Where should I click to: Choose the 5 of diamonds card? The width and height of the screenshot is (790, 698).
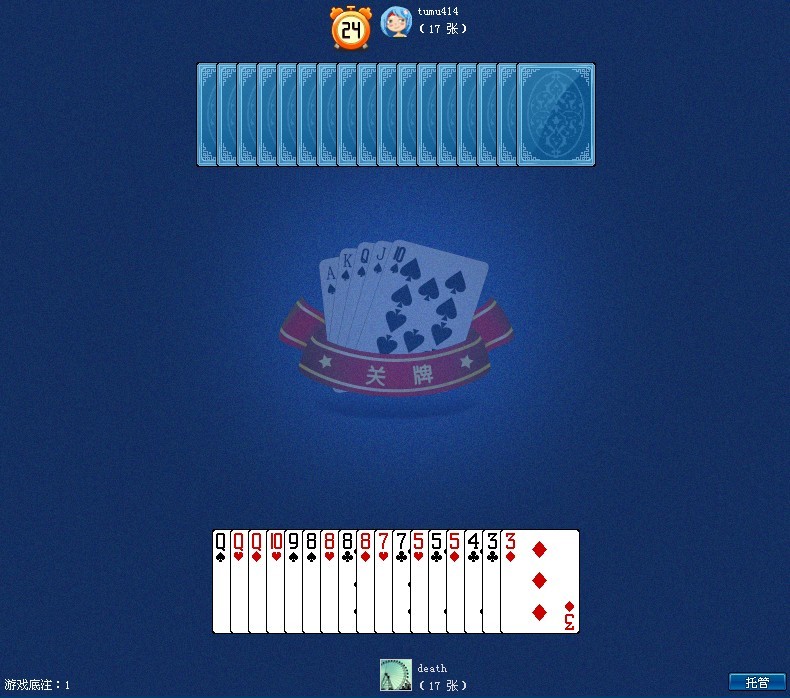[454, 580]
